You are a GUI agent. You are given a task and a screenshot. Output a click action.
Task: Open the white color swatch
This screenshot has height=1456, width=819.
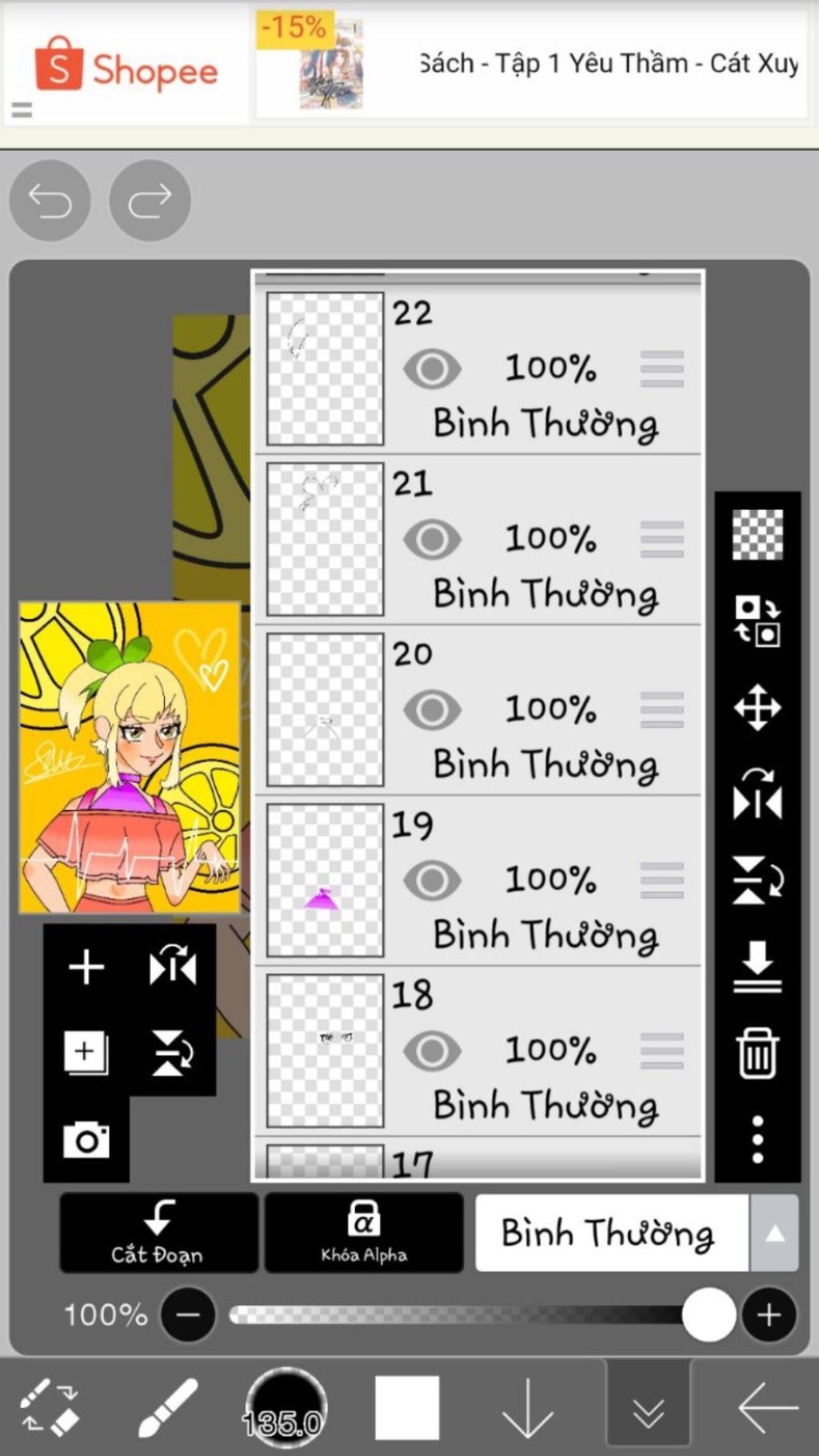(x=407, y=1408)
